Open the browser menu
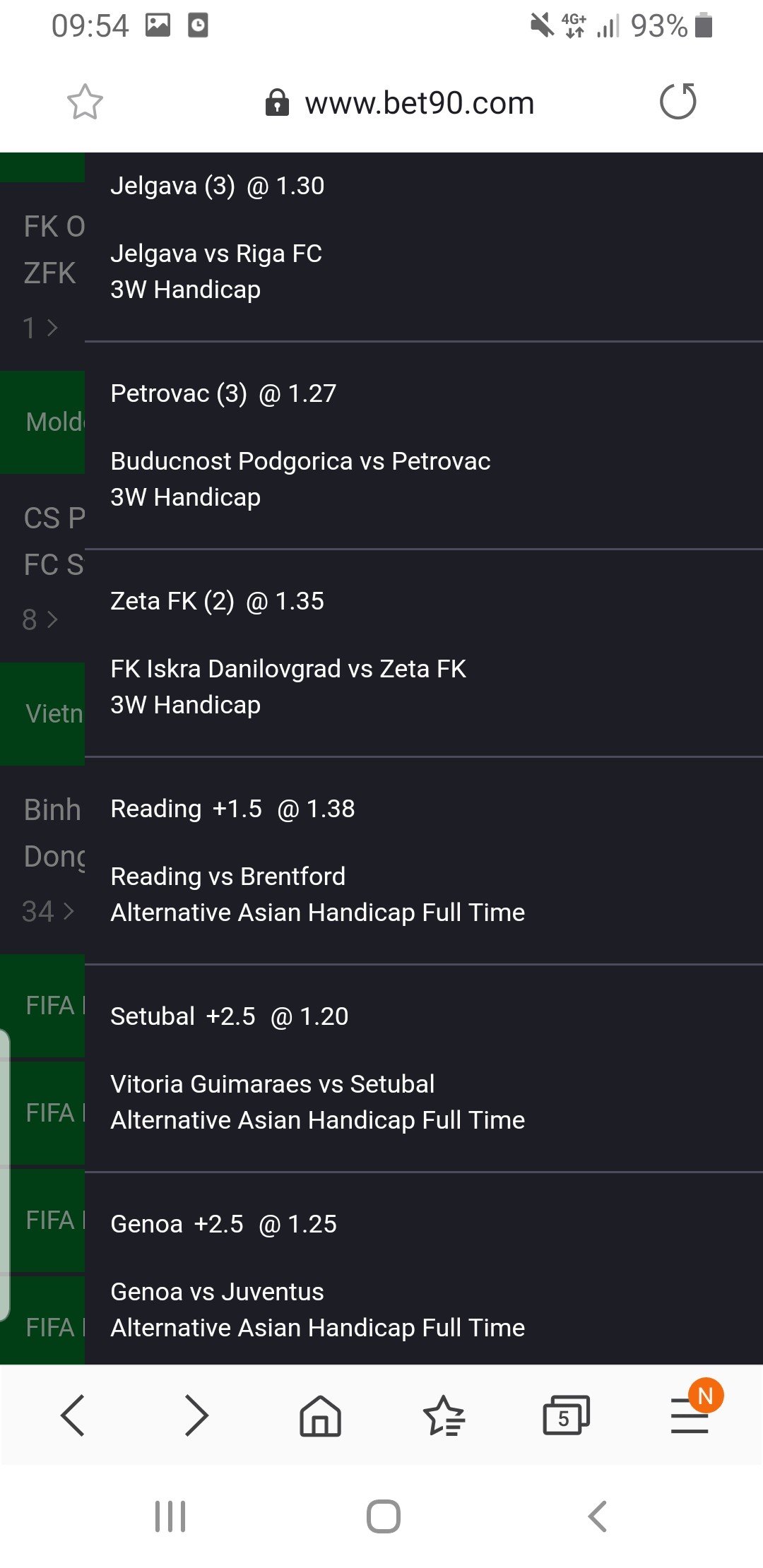The image size is (763, 1568). 690,1415
